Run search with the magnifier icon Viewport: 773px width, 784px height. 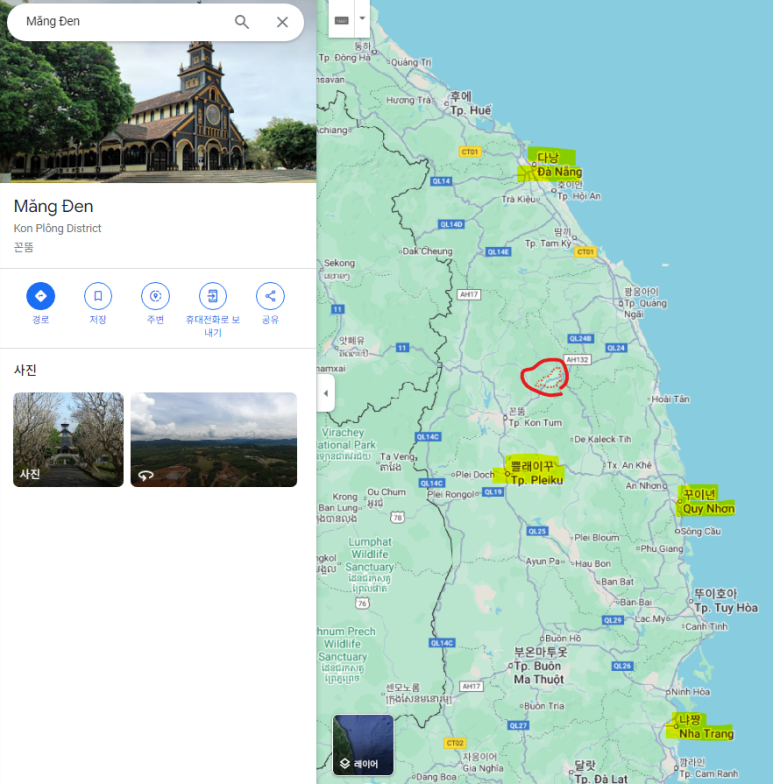[x=242, y=22]
